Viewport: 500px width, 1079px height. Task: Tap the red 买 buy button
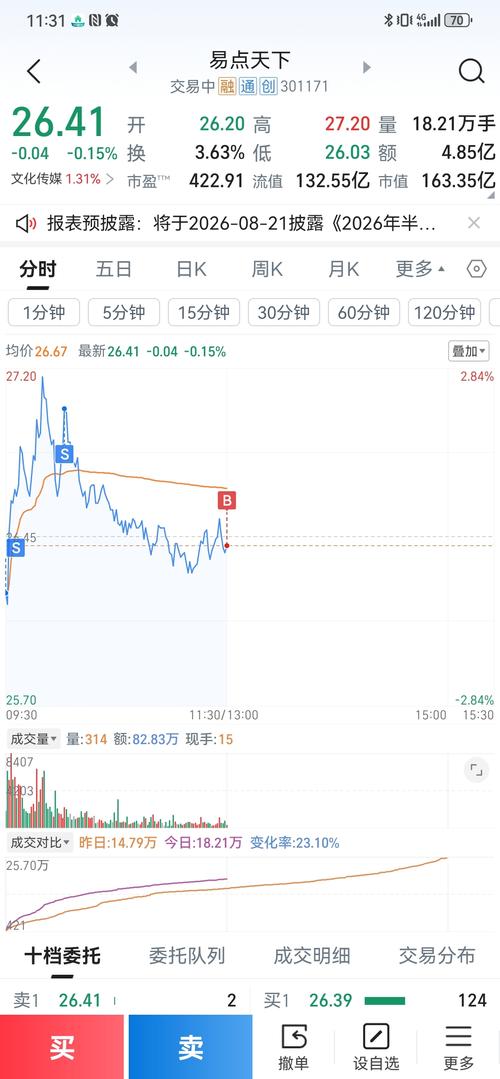pyautogui.click(x=62, y=1047)
